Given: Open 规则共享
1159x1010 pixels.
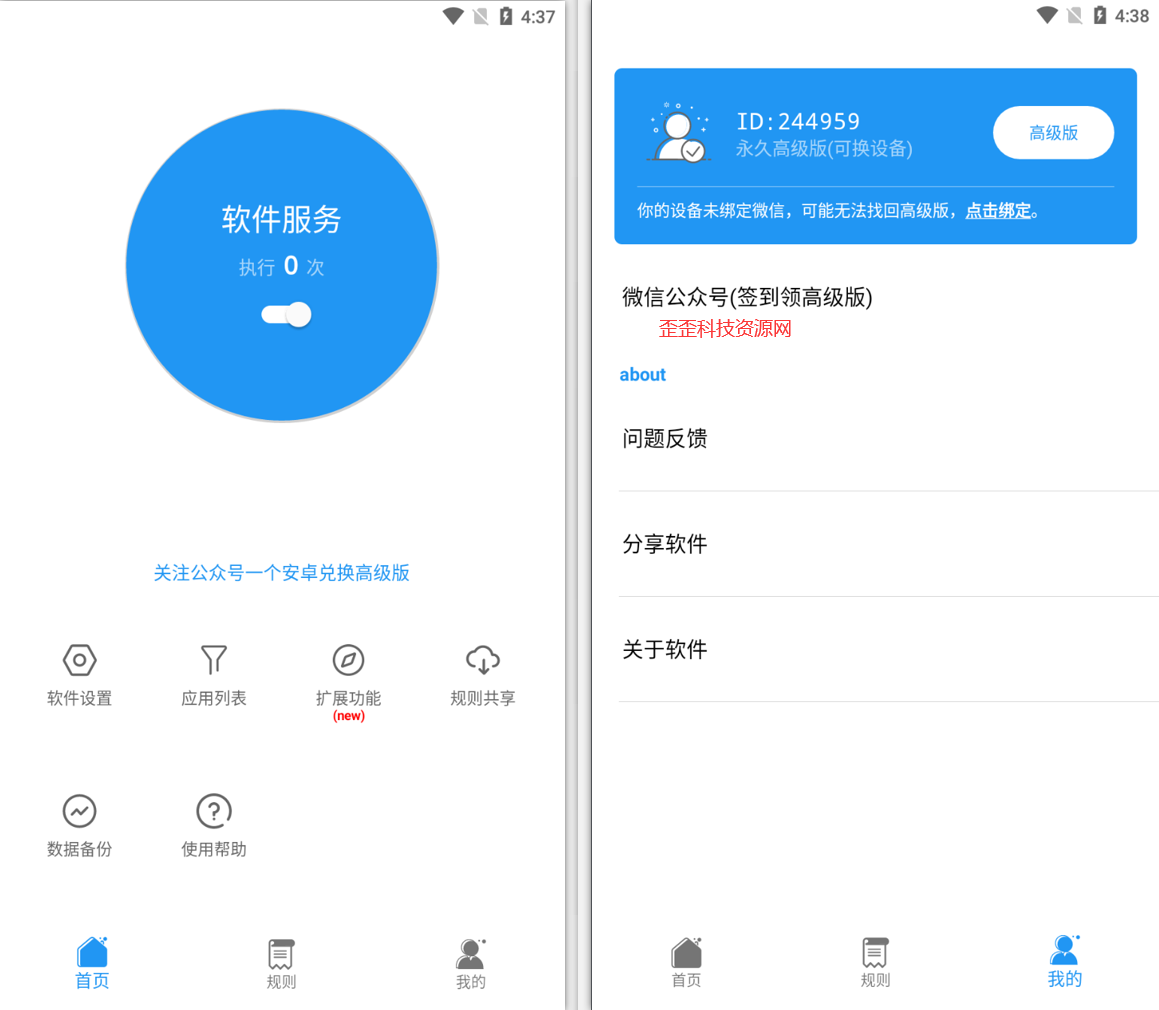Looking at the screenshot, I should (x=483, y=676).
